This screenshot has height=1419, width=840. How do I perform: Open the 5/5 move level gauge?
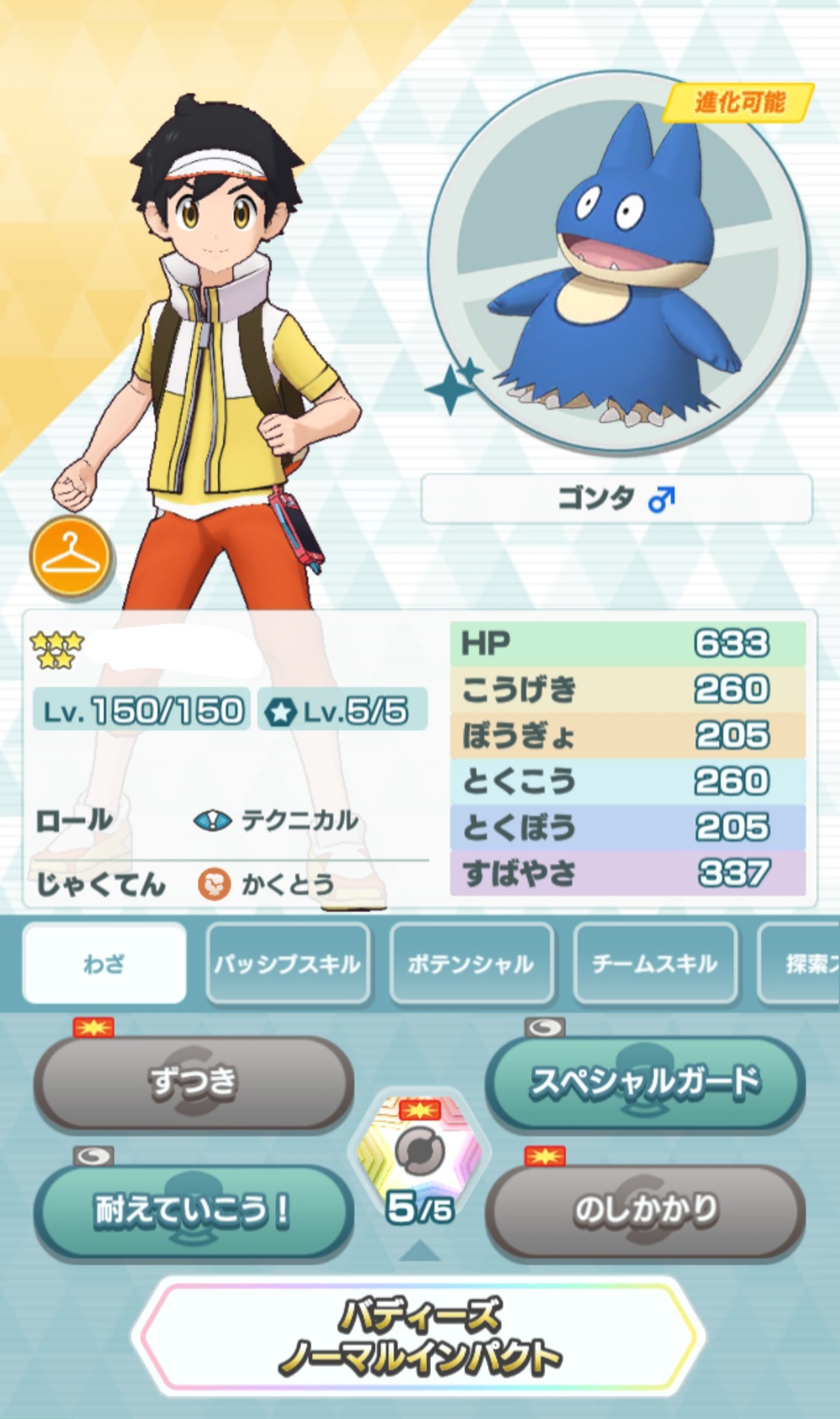[x=420, y=1159]
